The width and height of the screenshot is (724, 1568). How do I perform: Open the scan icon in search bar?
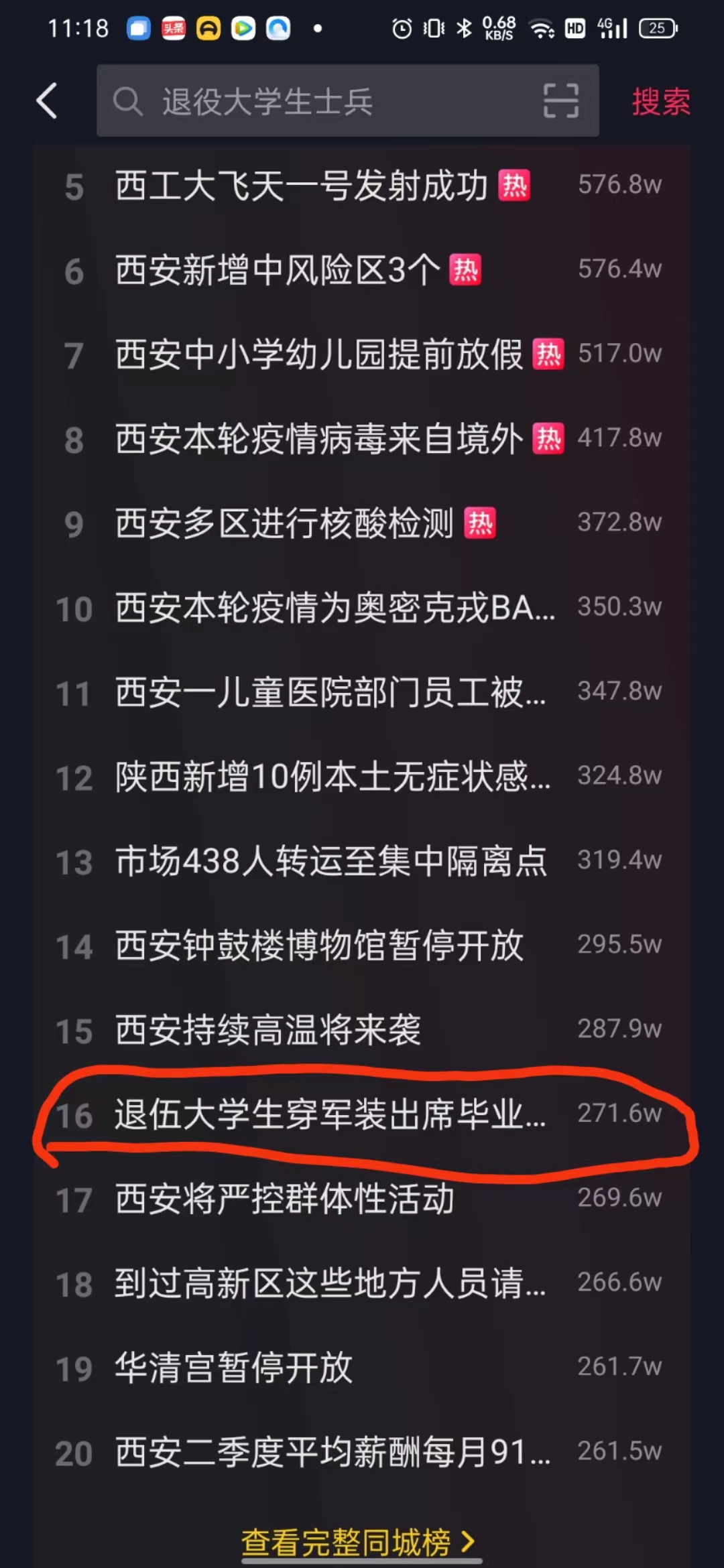[560, 101]
